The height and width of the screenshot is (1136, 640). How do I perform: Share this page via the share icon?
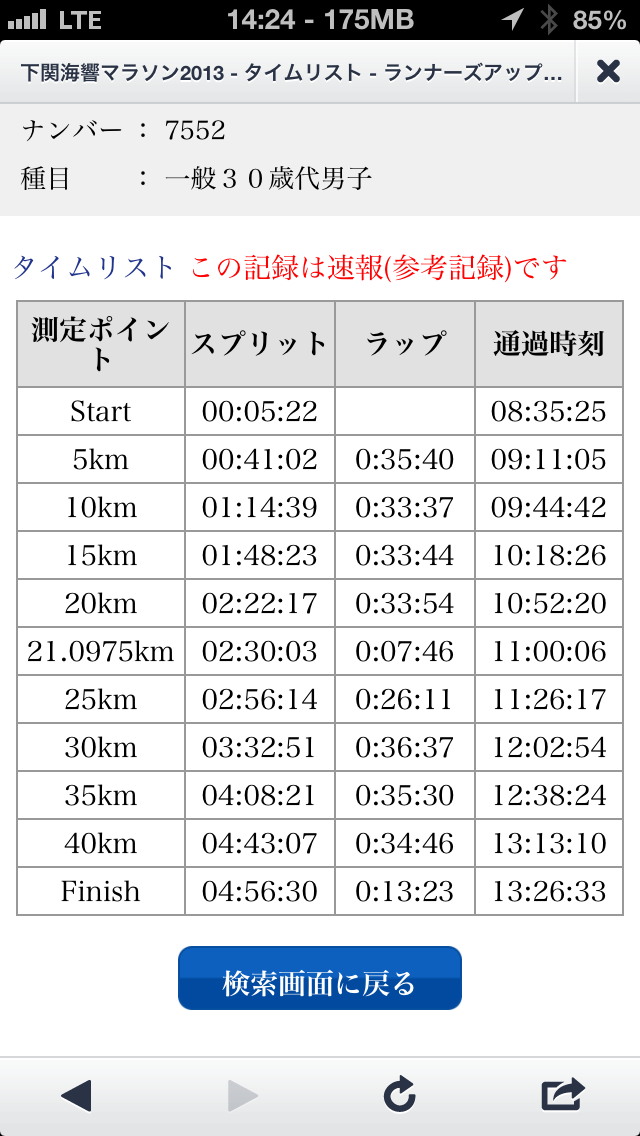[x=563, y=1096]
